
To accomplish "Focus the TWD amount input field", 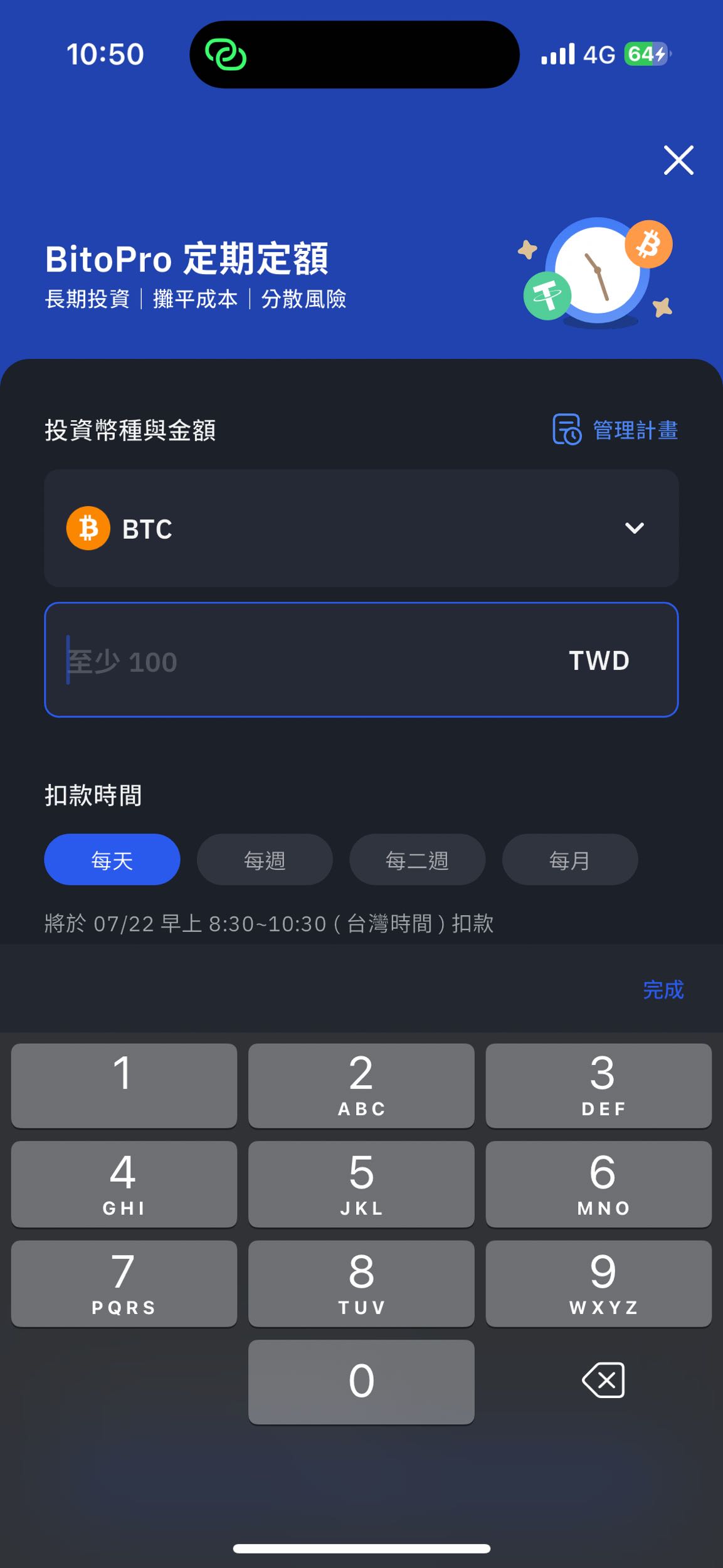I will (x=361, y=660).
